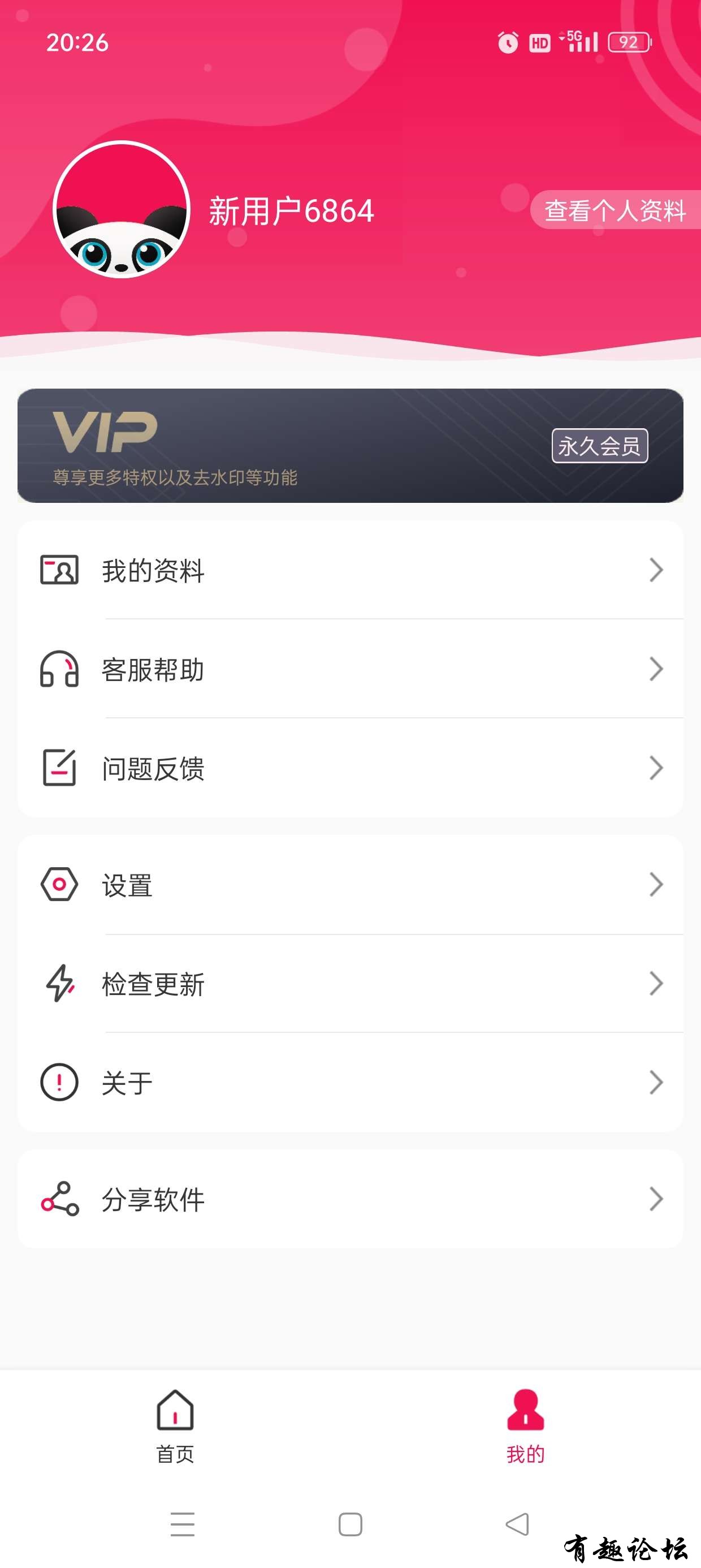
Task: Go to 设置 settings
Action: point(350,885)
